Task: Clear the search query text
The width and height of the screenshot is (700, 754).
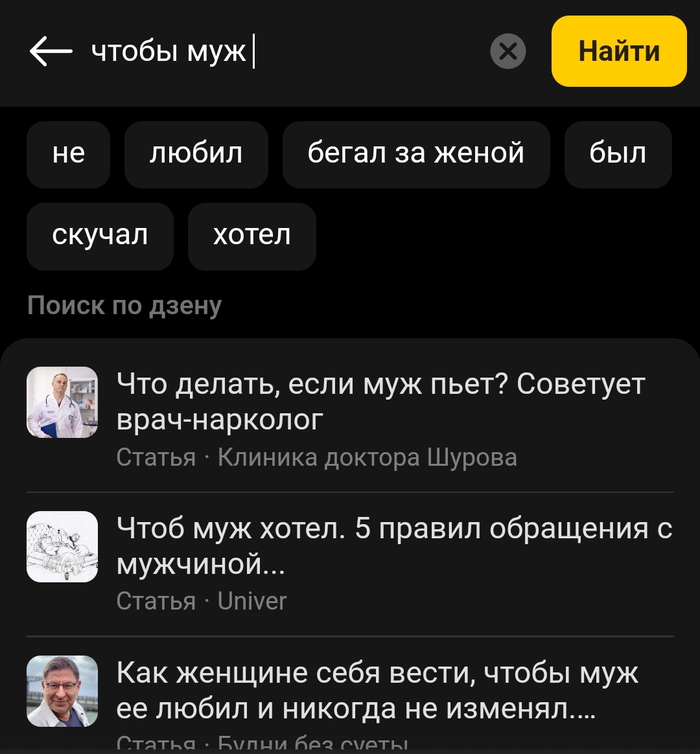Action: [508, 51]
